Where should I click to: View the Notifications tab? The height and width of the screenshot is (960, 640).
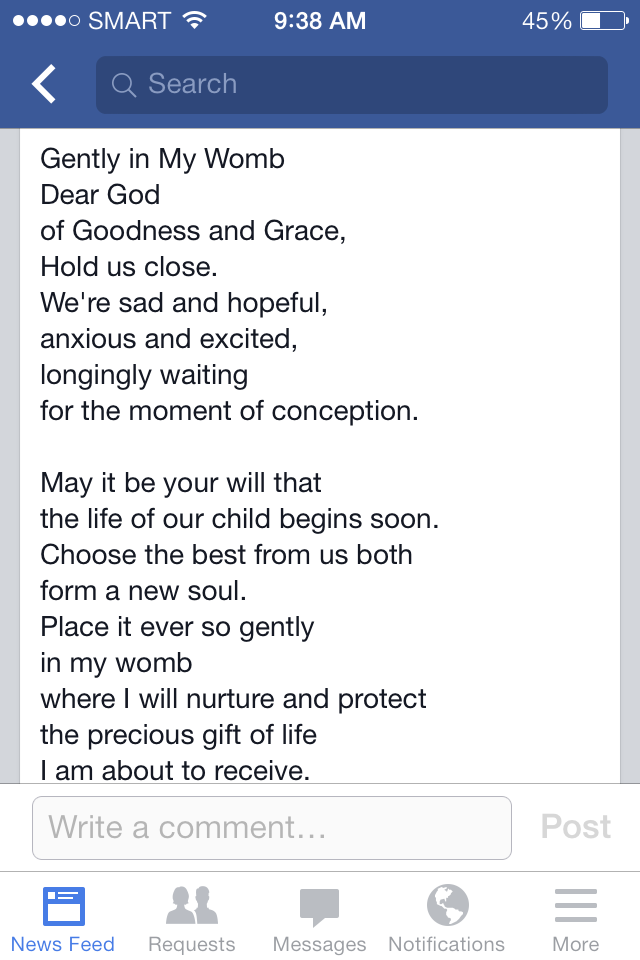point(447,919)
